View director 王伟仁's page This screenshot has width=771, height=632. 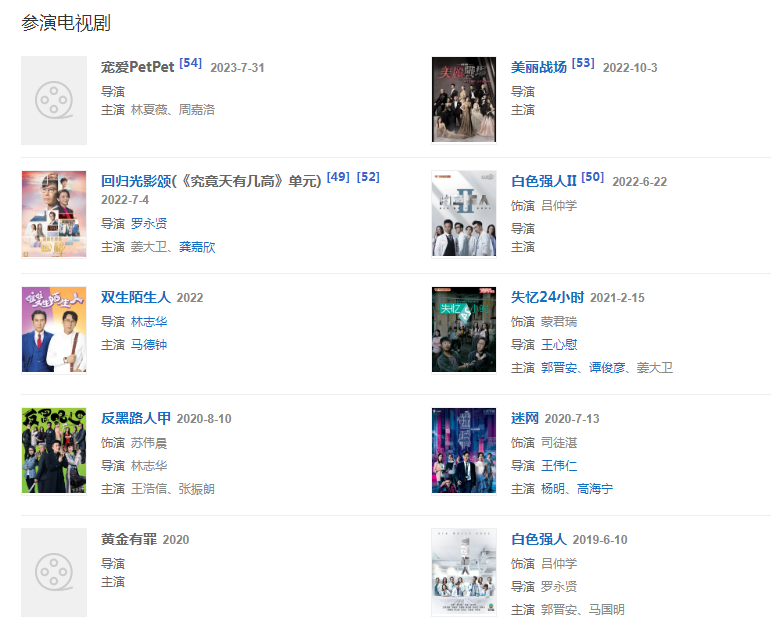click(x=560, y=466)
